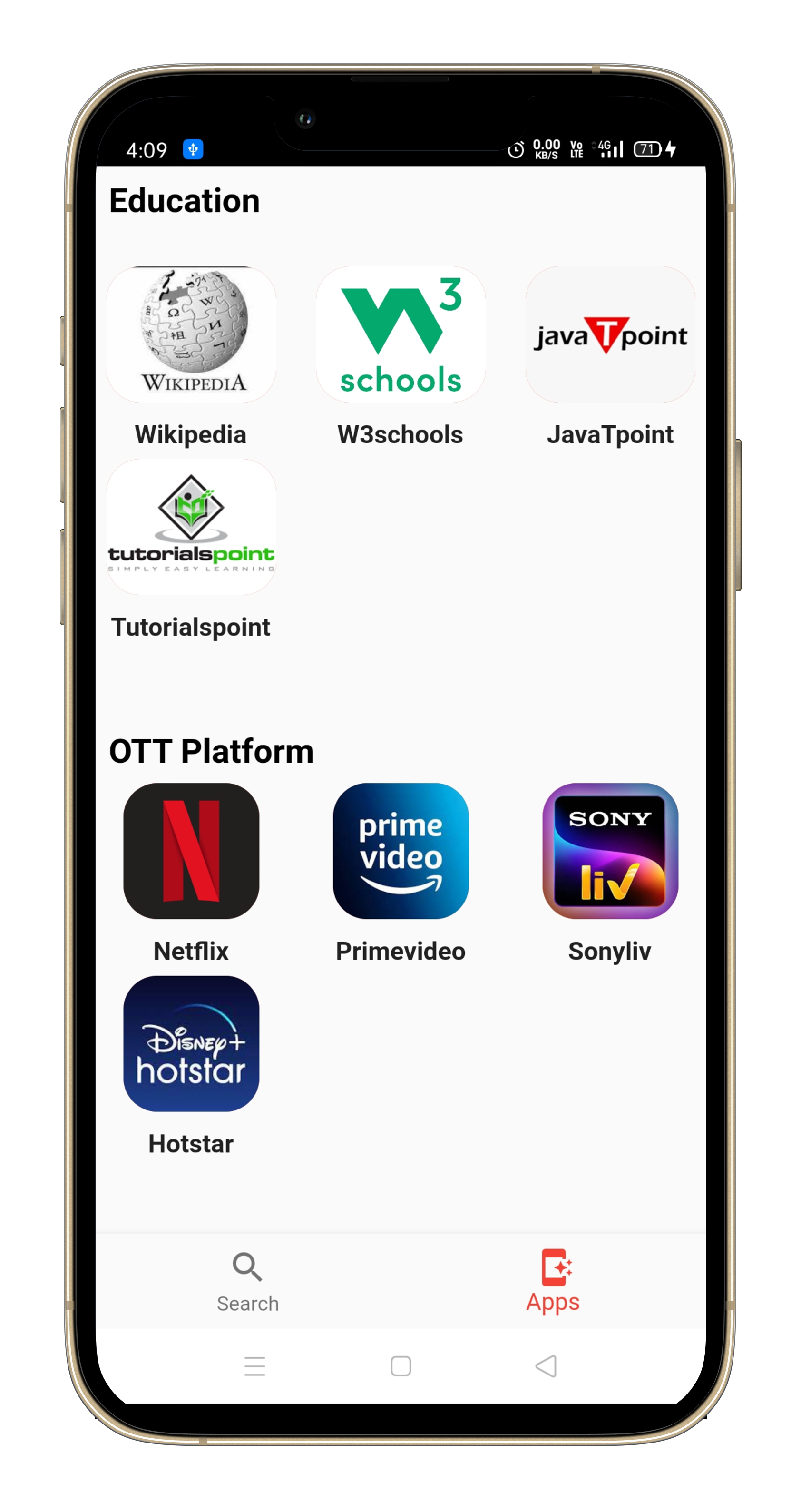Tap the Hotstar app tile
801x1512 pixels.
[191, 1044]
